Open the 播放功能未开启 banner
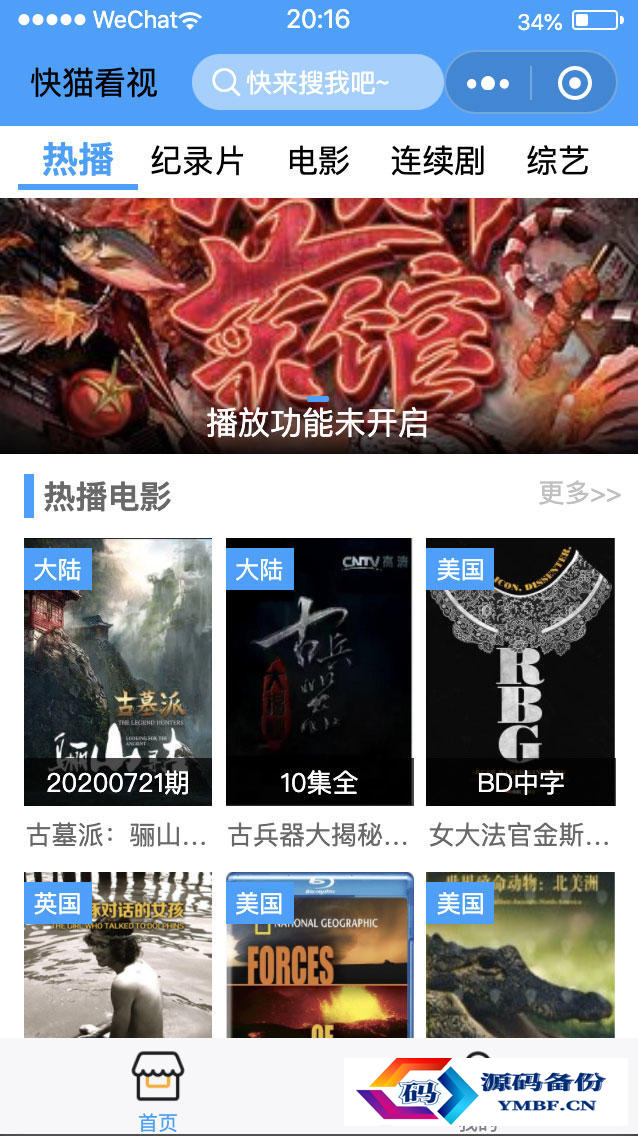The image size is (638, 1136). 319,325
